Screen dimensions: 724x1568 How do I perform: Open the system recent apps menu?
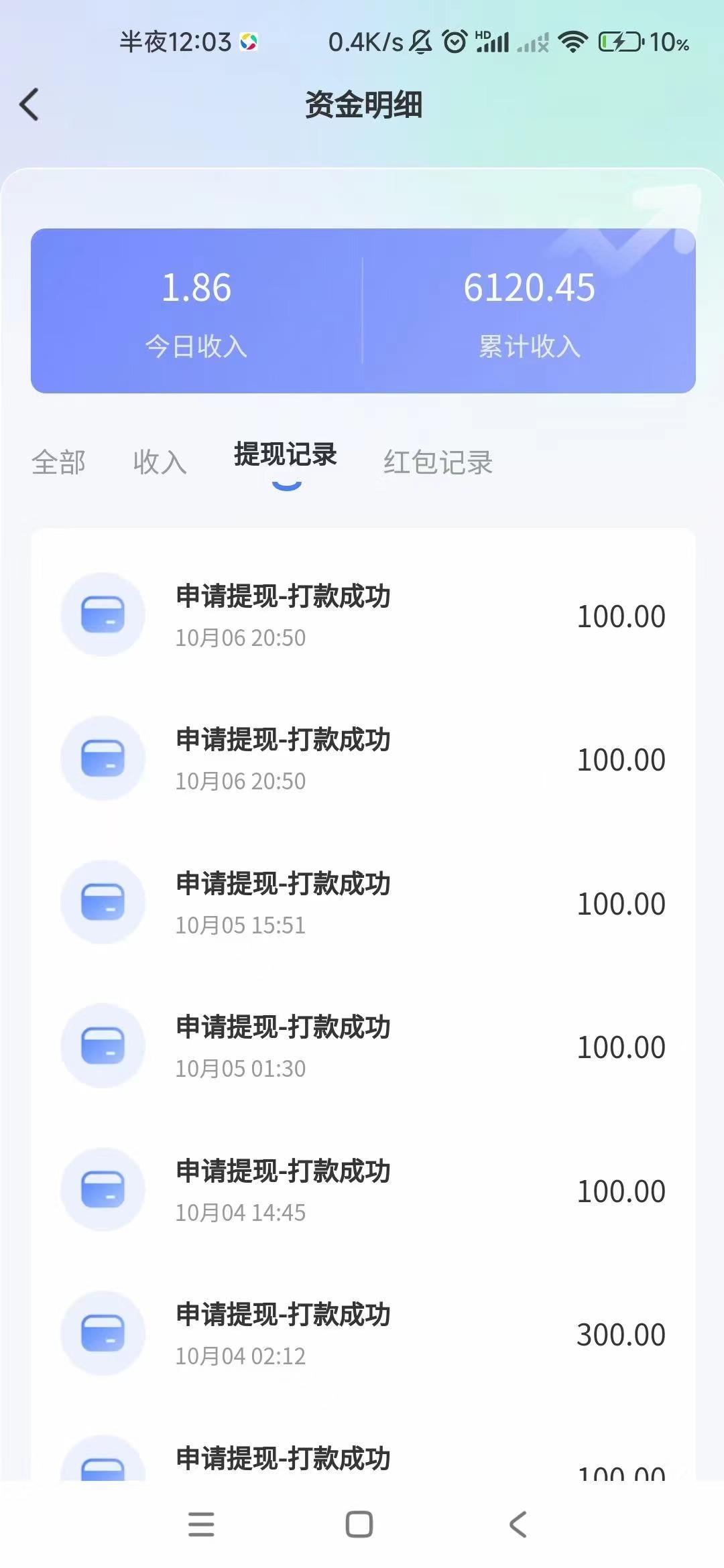[x=201, y=1524]
